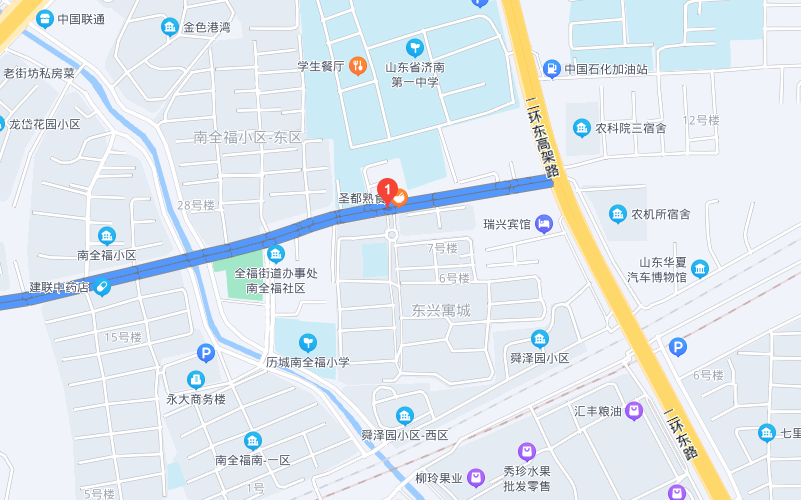Select the 舜泽园小区 residential marker
Screen dimensions: 801x500
[540, 339]
